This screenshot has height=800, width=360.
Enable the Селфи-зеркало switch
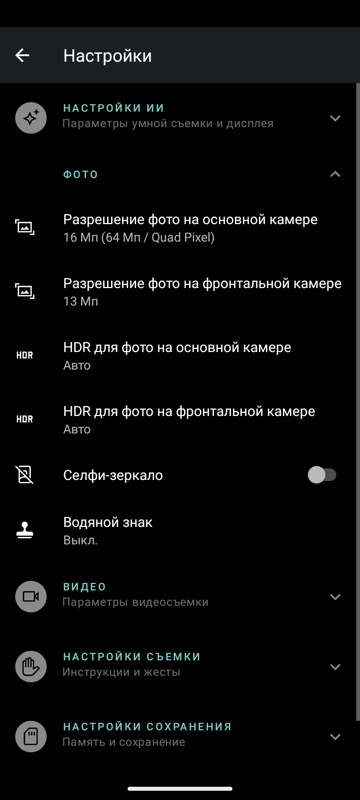(322, 476)
